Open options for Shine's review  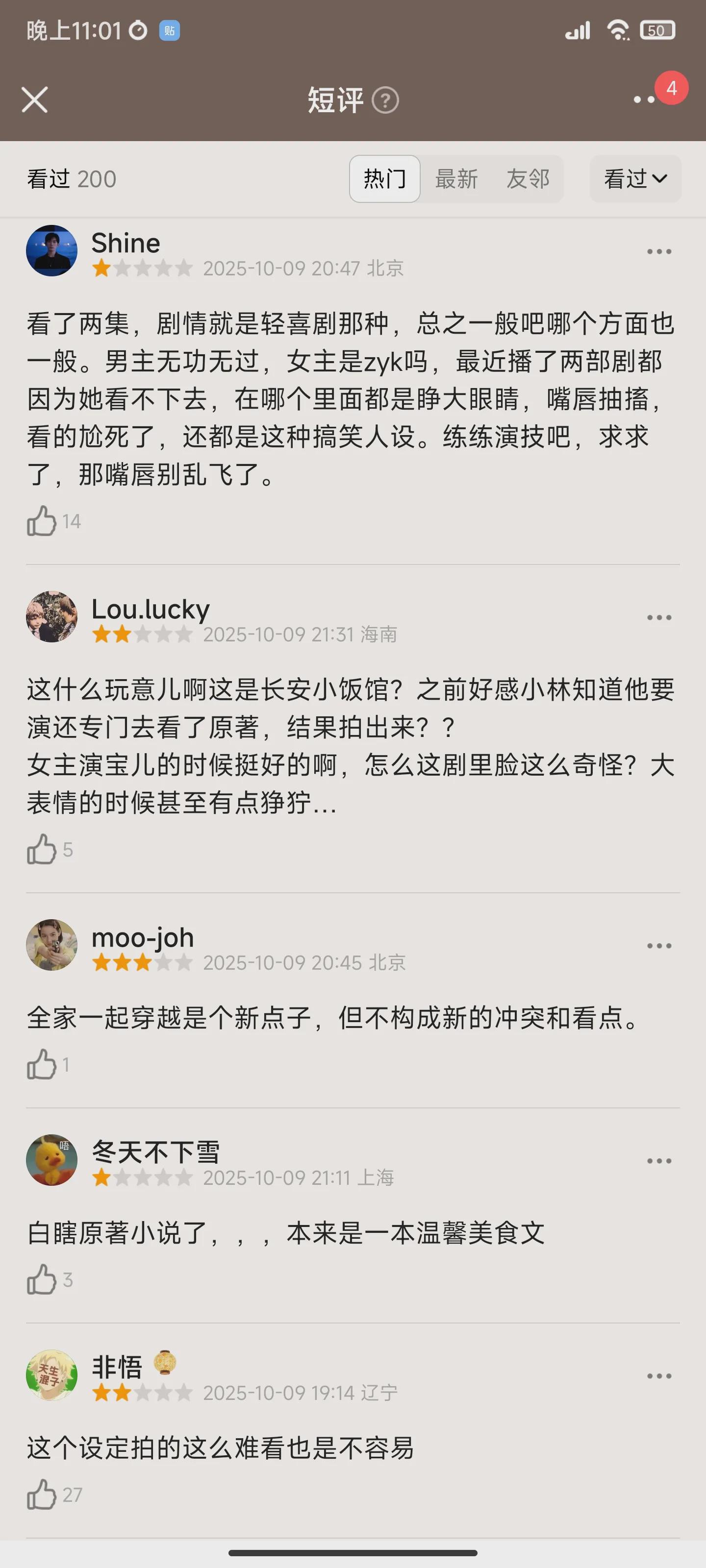coord(659,251)
